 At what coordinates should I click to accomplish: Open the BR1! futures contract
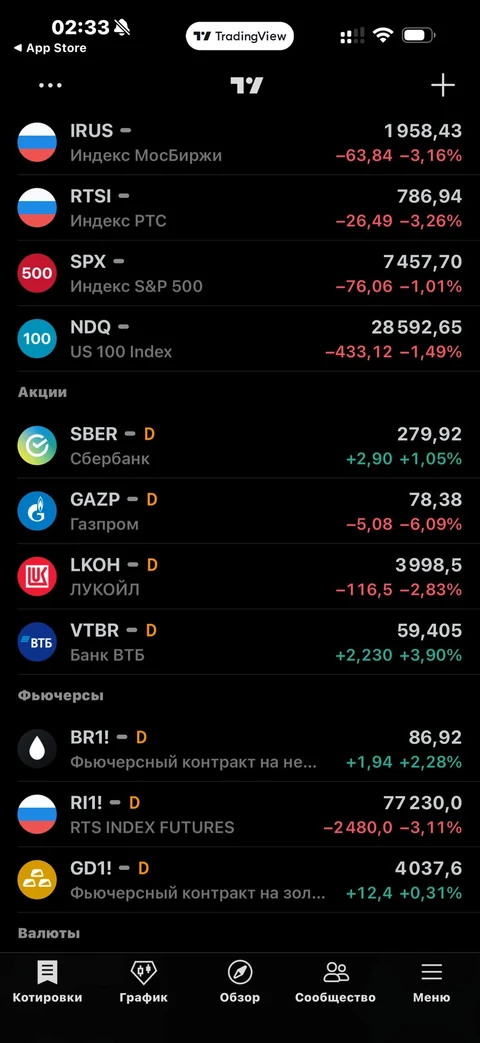click(240, 749)
